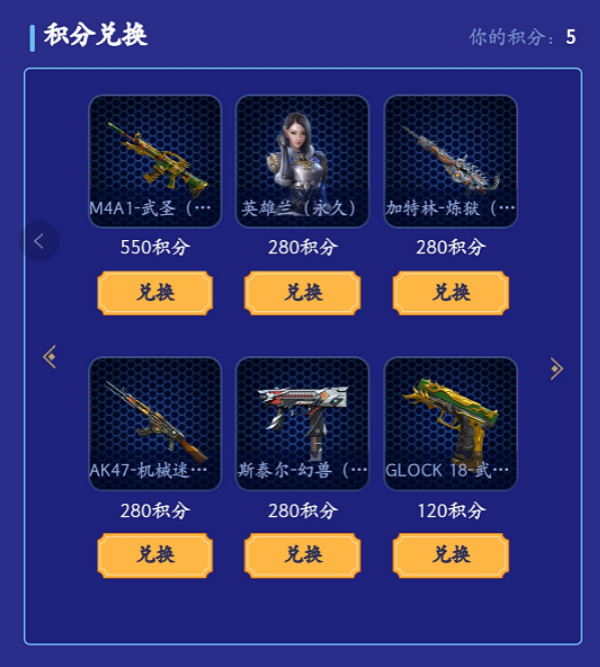Redeem the 加特林-炼狱 item for 280 points

(x=450, y=293)
